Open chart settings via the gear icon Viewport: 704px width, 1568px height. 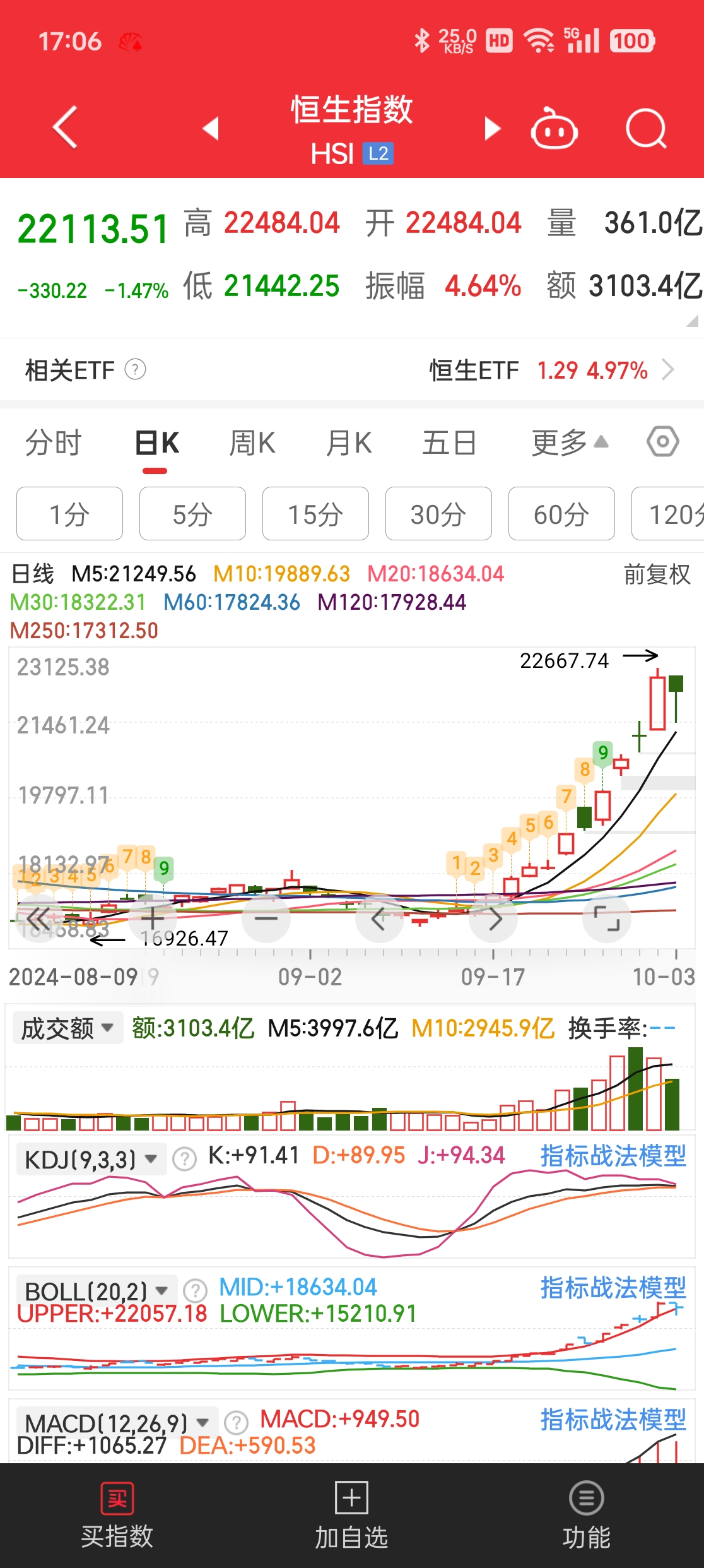pyautogui.click(x=661, y=442)
